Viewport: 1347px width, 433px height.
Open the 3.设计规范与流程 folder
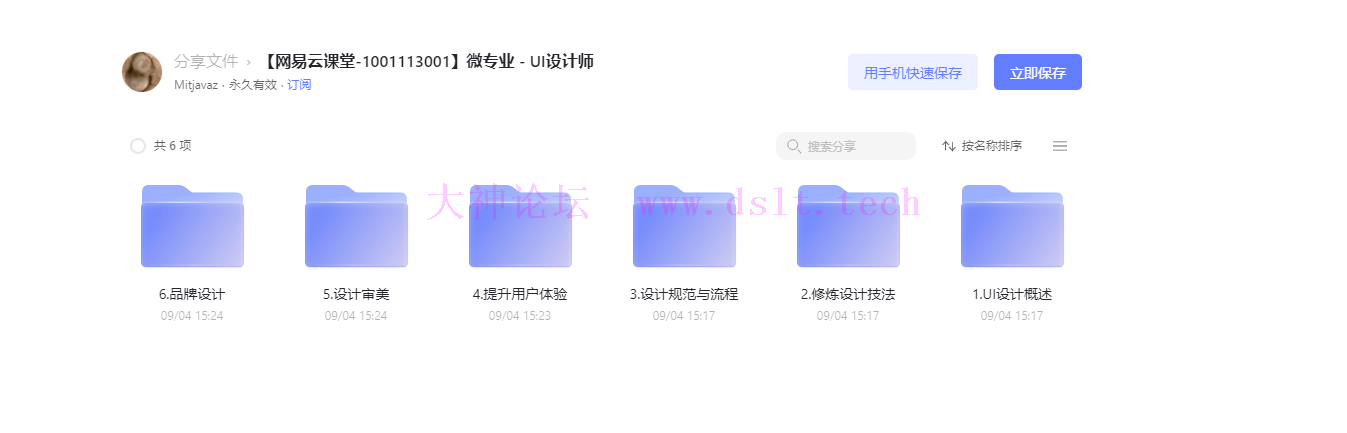684,228
